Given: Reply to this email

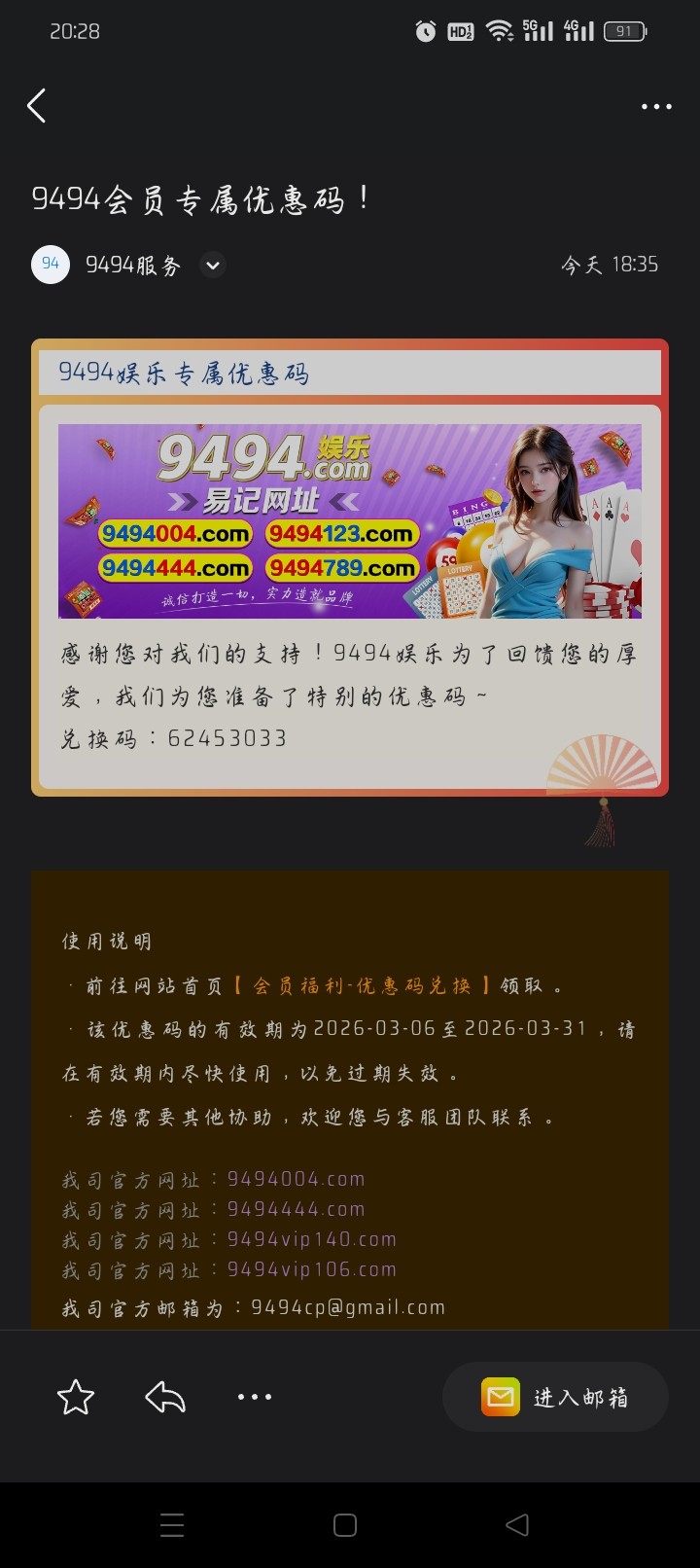Looking at the screenshot, I should pos(165,1398).
